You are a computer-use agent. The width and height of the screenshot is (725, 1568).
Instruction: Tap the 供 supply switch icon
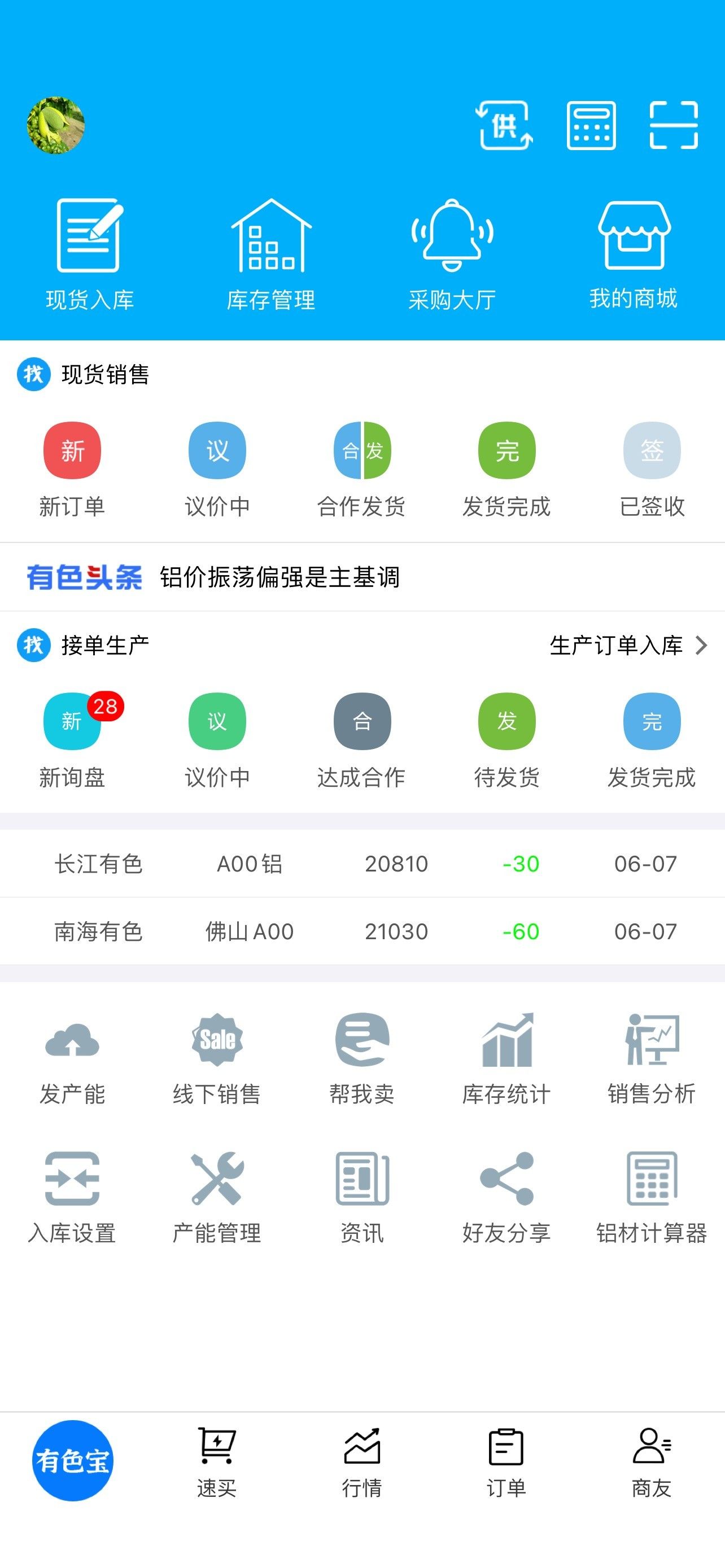tap(504, 125)
